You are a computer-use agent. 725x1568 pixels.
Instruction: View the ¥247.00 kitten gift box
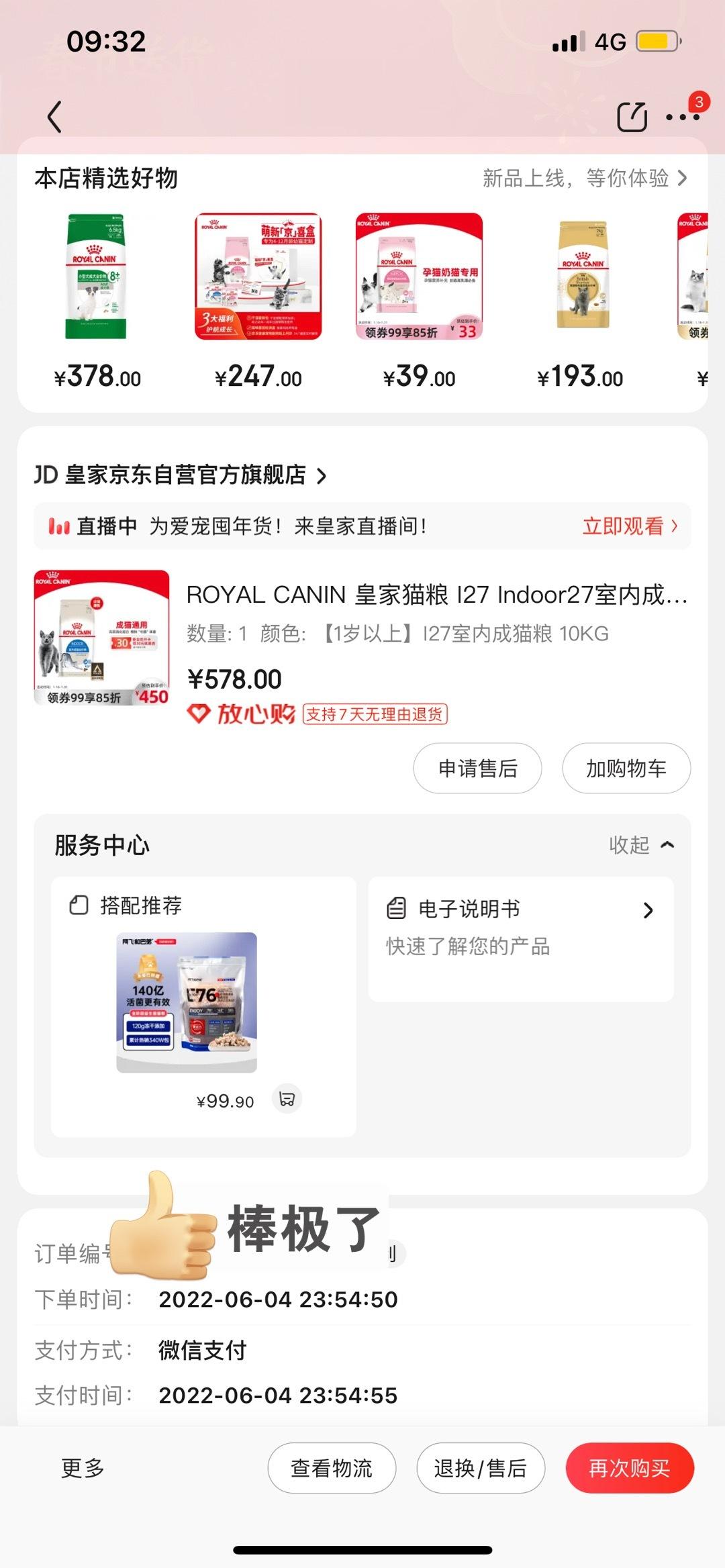tap(258, 277)
